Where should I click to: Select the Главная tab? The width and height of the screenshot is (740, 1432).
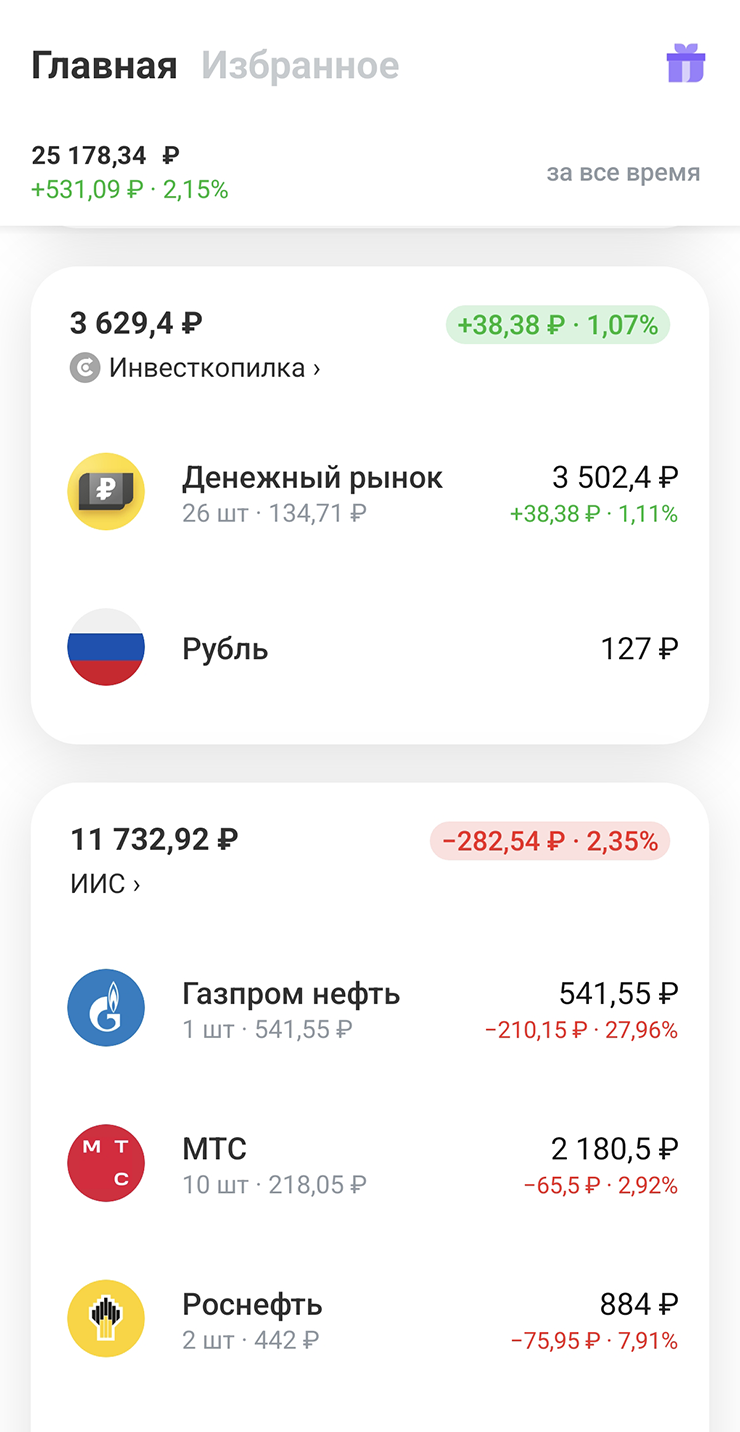tap(104, 66)
